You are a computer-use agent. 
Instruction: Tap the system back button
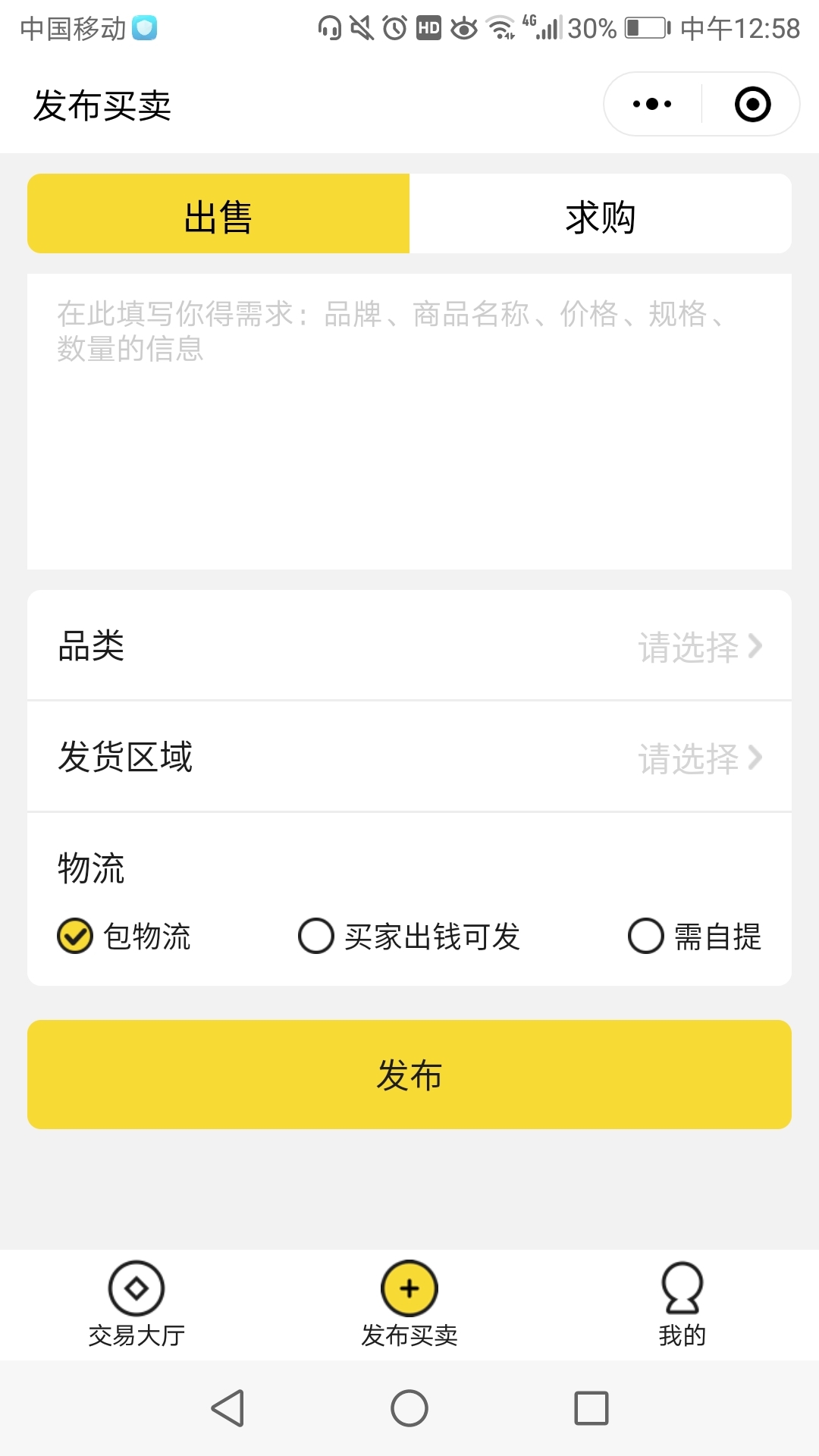(x=227, y=1408)
